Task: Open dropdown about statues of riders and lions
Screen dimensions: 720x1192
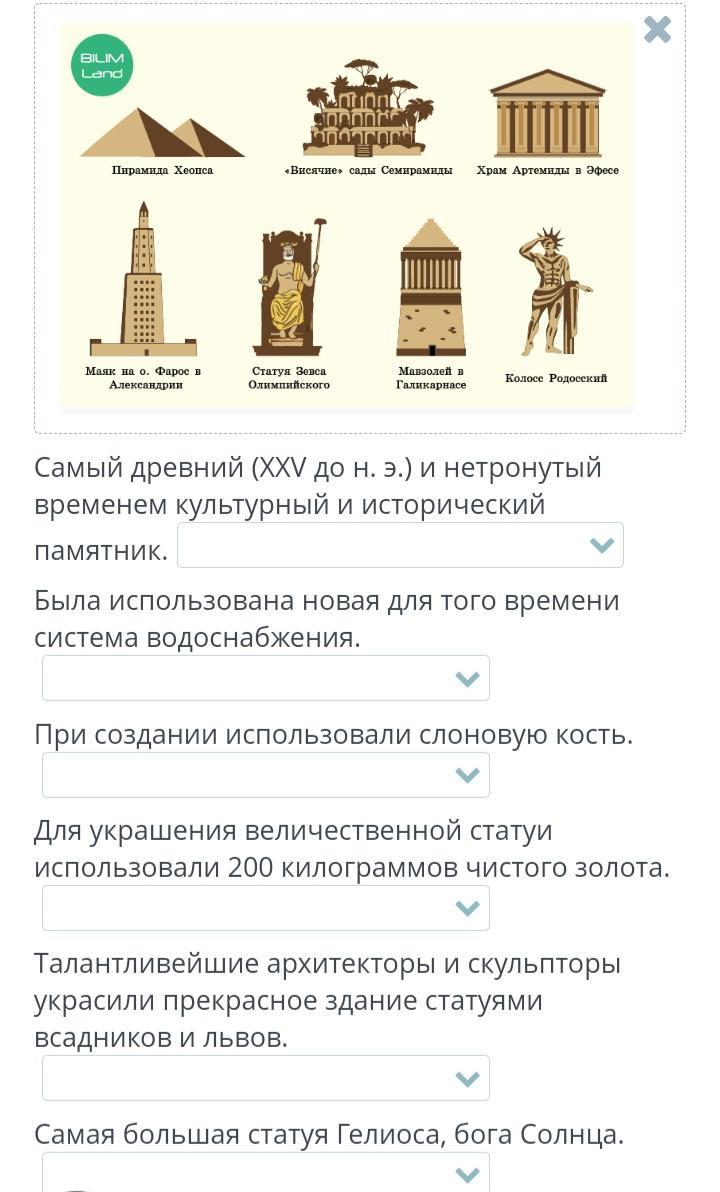Action: [x=265, y=1078]
